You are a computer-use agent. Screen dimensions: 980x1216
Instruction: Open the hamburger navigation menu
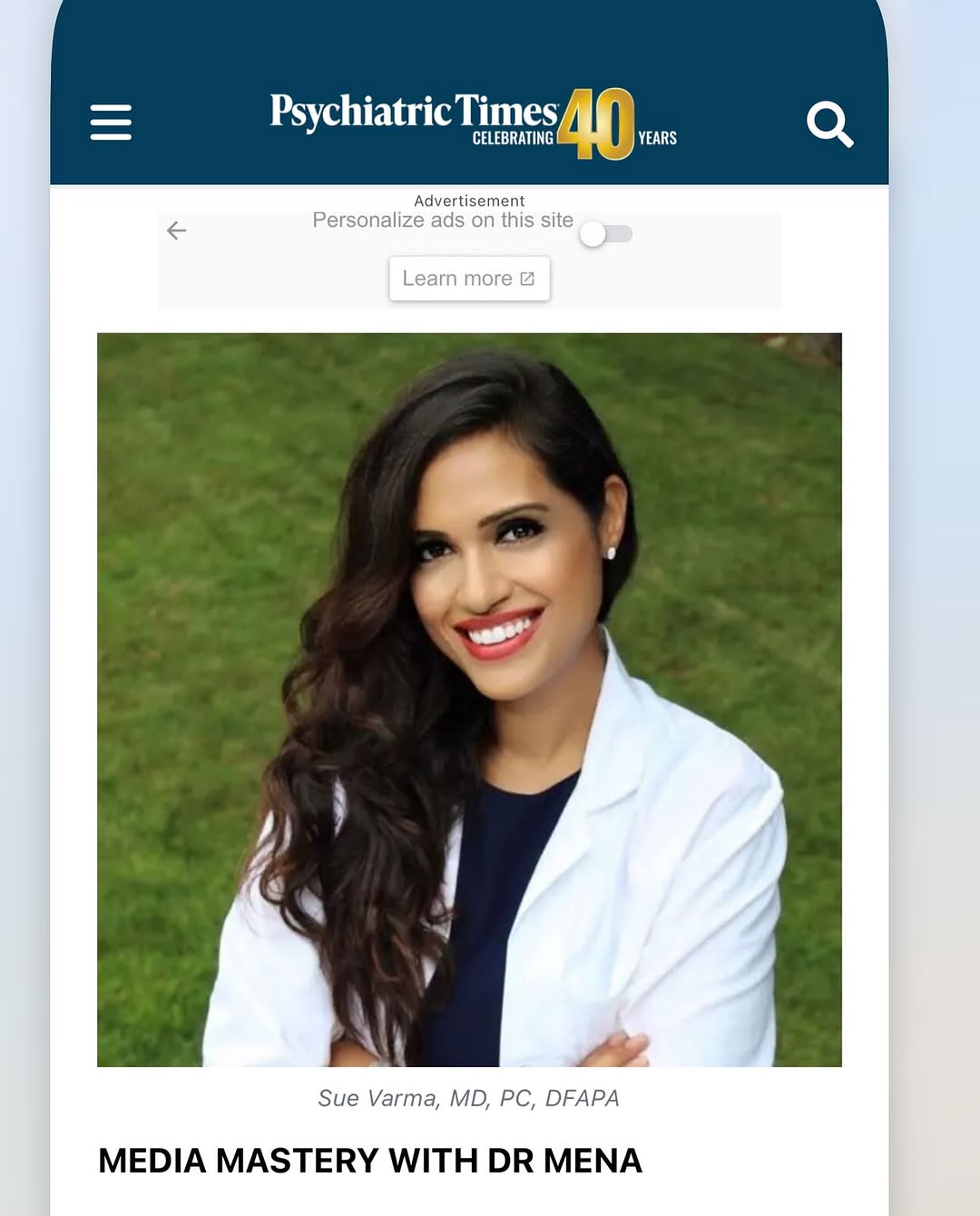tap(111, 123)
